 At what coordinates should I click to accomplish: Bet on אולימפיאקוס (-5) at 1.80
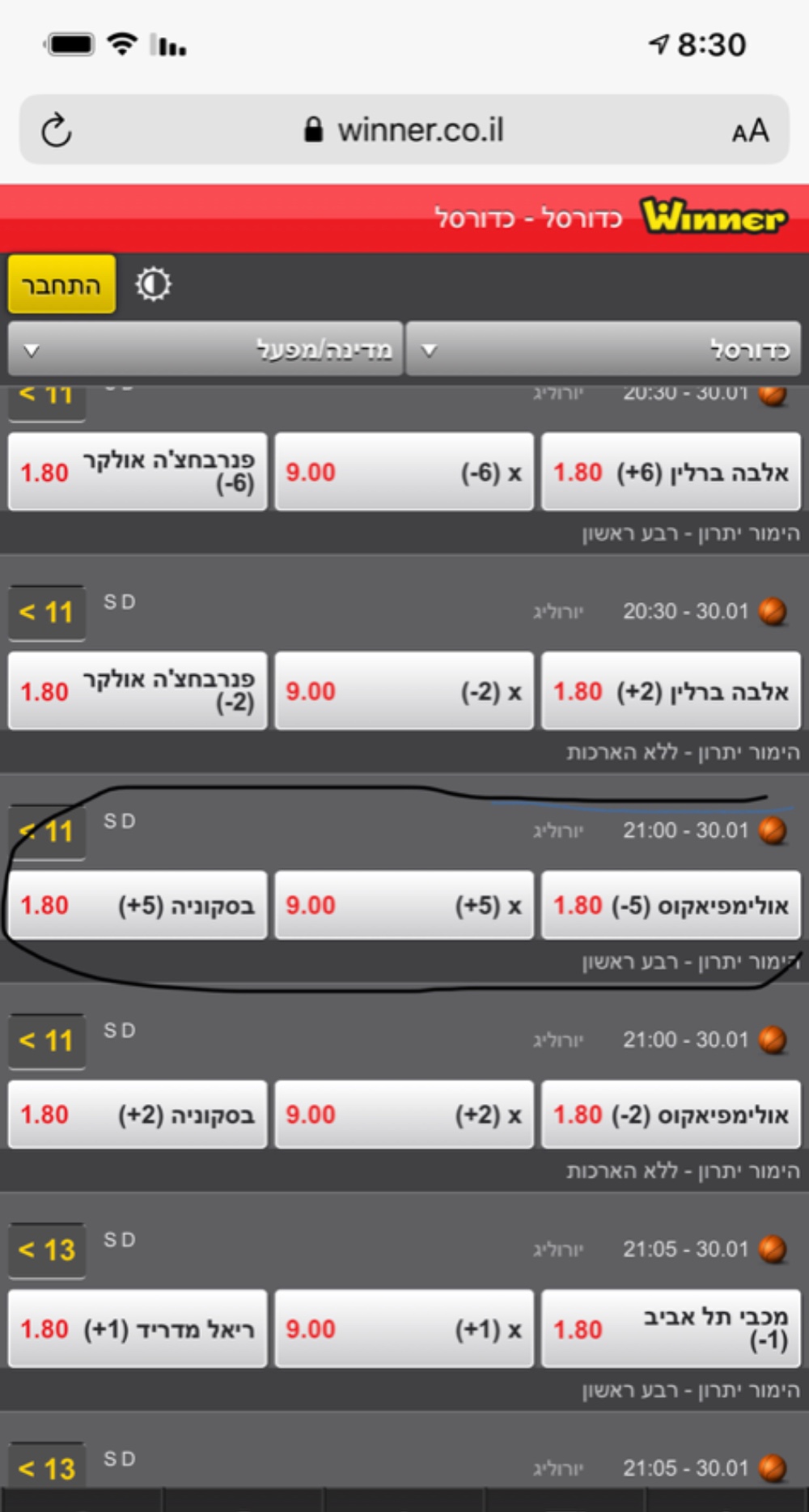pos(671,905)
